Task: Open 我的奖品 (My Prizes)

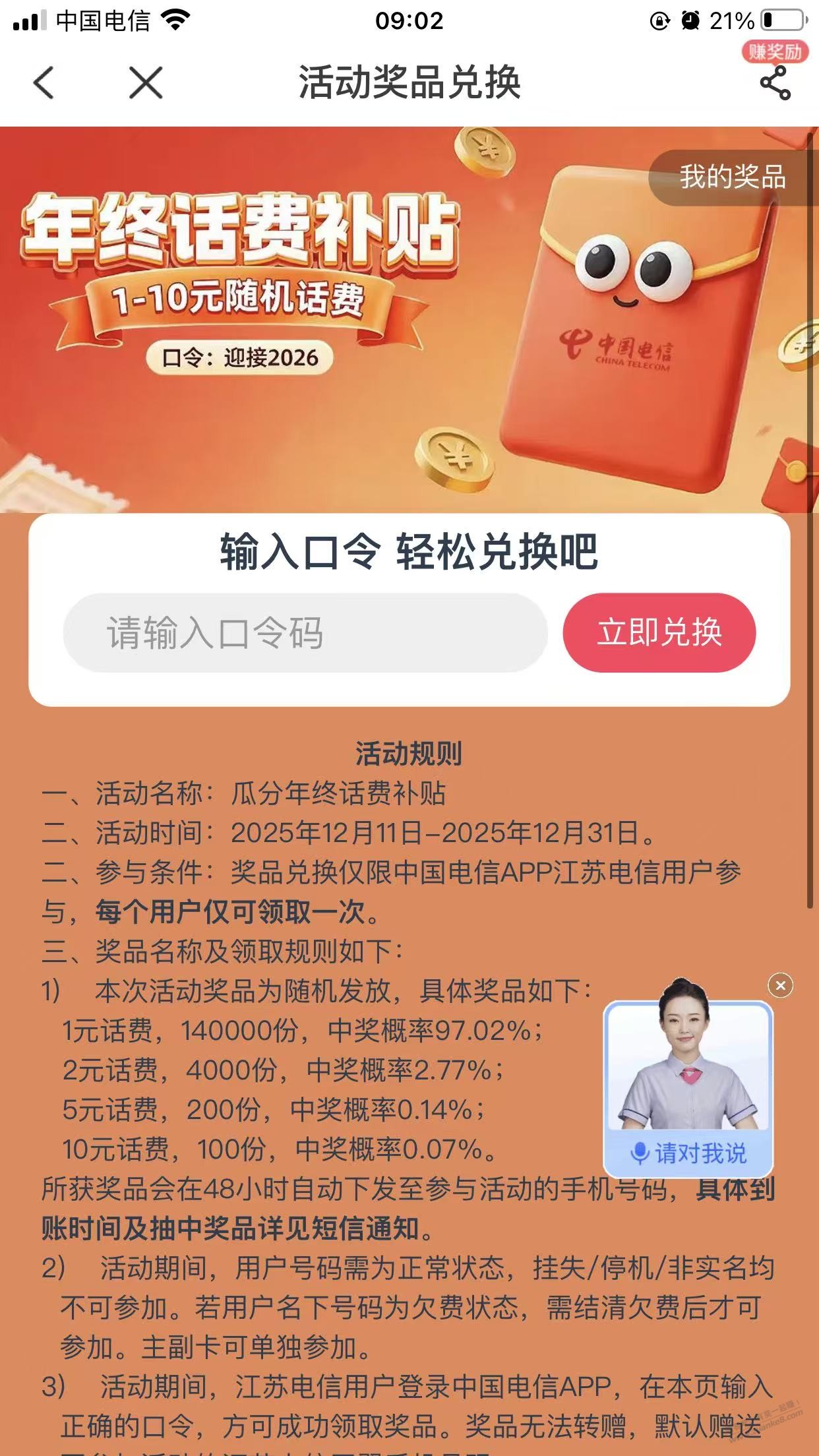Action: [733, 177]
